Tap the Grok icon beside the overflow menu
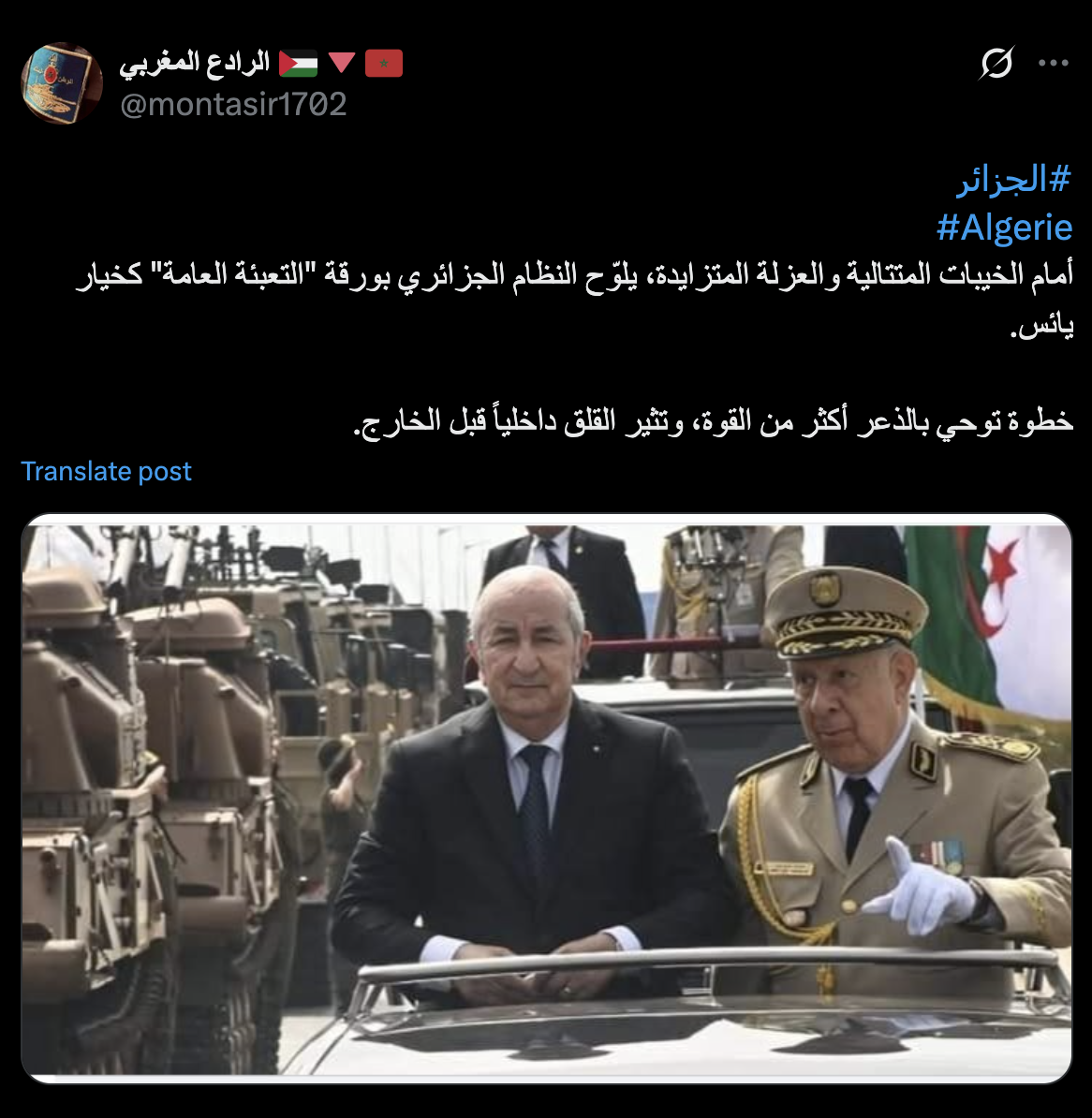This screenshot has height=1118, width=1092. coord(996,64)
